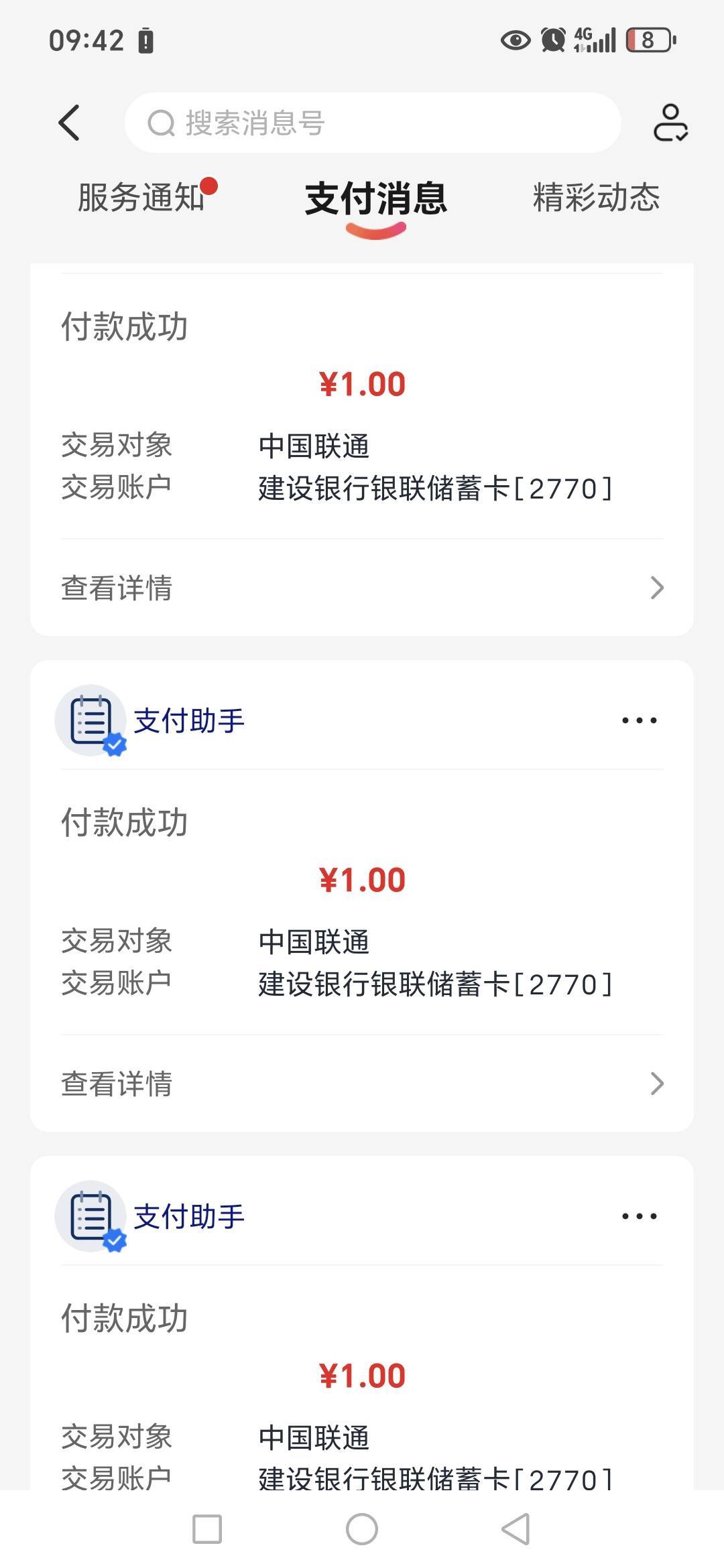This screenshot has width=724, height=1568.
Task: Select the 支付消息 tab
Action: pyautogui.click(x=375, y=199)
